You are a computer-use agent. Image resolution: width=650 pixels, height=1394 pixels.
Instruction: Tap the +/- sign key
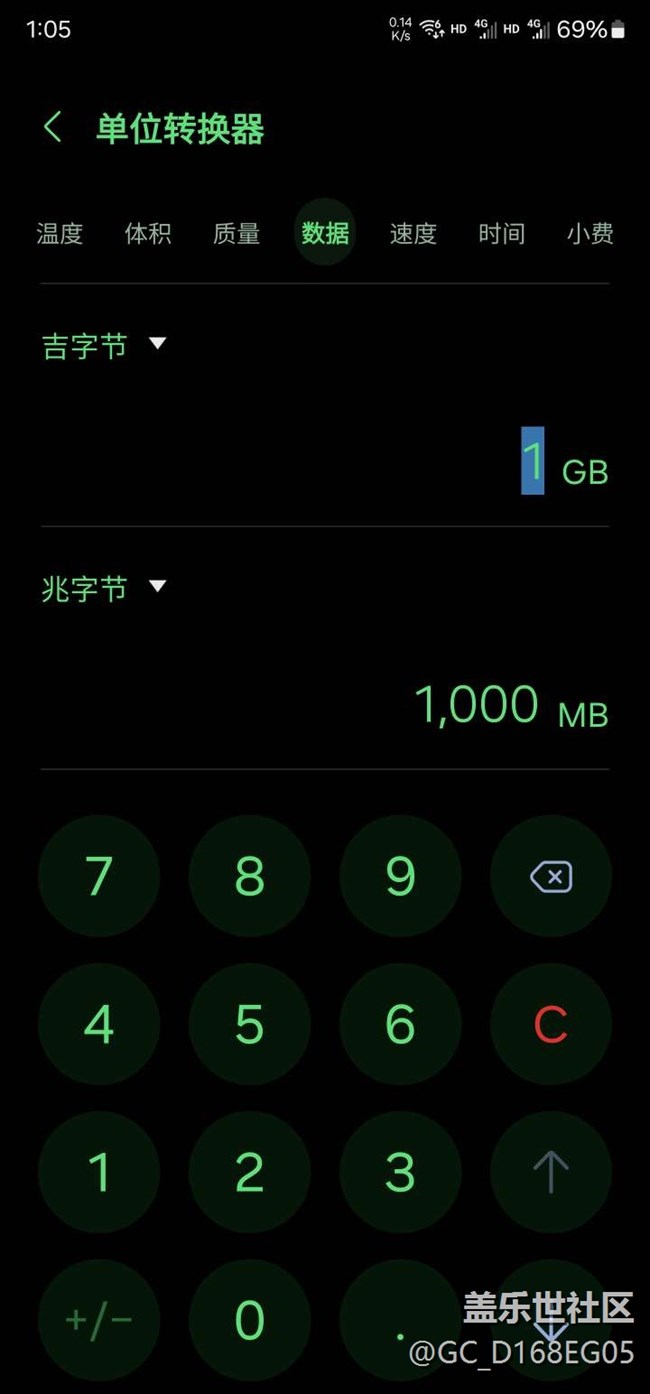[x=99, y=1320]
